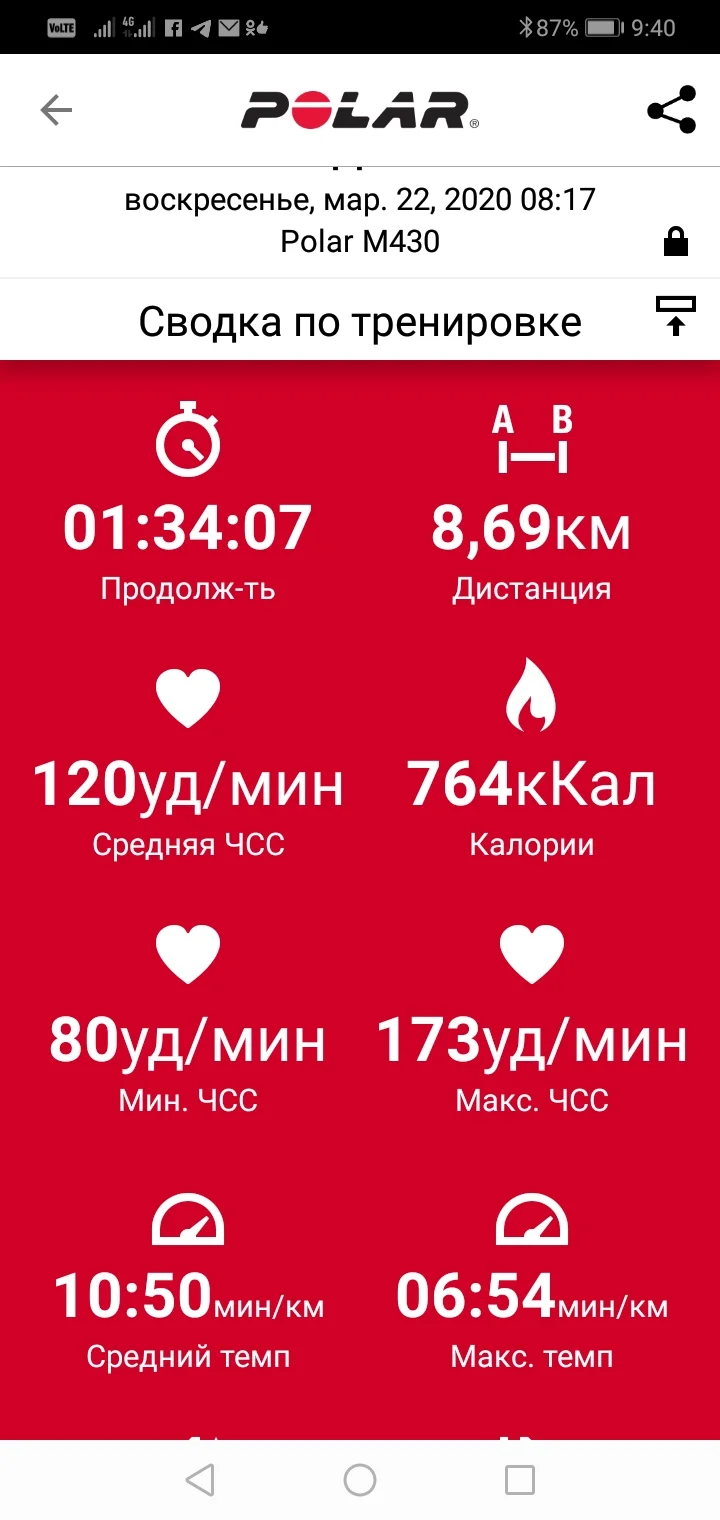Screen dimensions: 720x1520
Task: Share this training summary
Action: 671,110
